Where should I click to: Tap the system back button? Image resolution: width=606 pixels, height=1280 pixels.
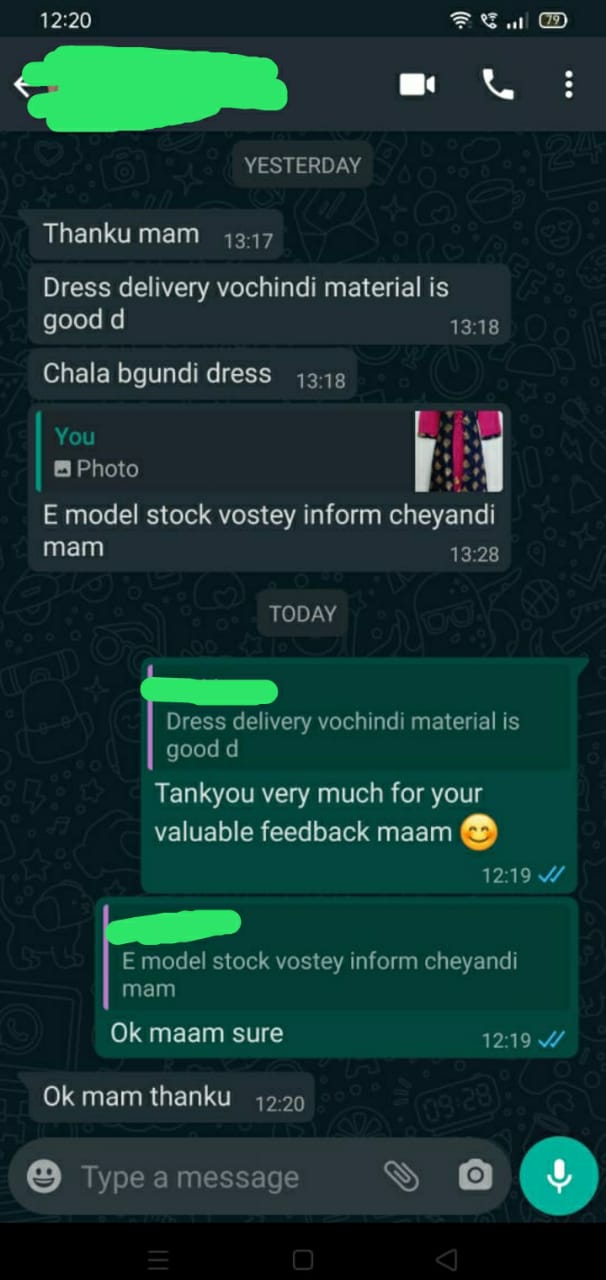[x=447, y=1259]
